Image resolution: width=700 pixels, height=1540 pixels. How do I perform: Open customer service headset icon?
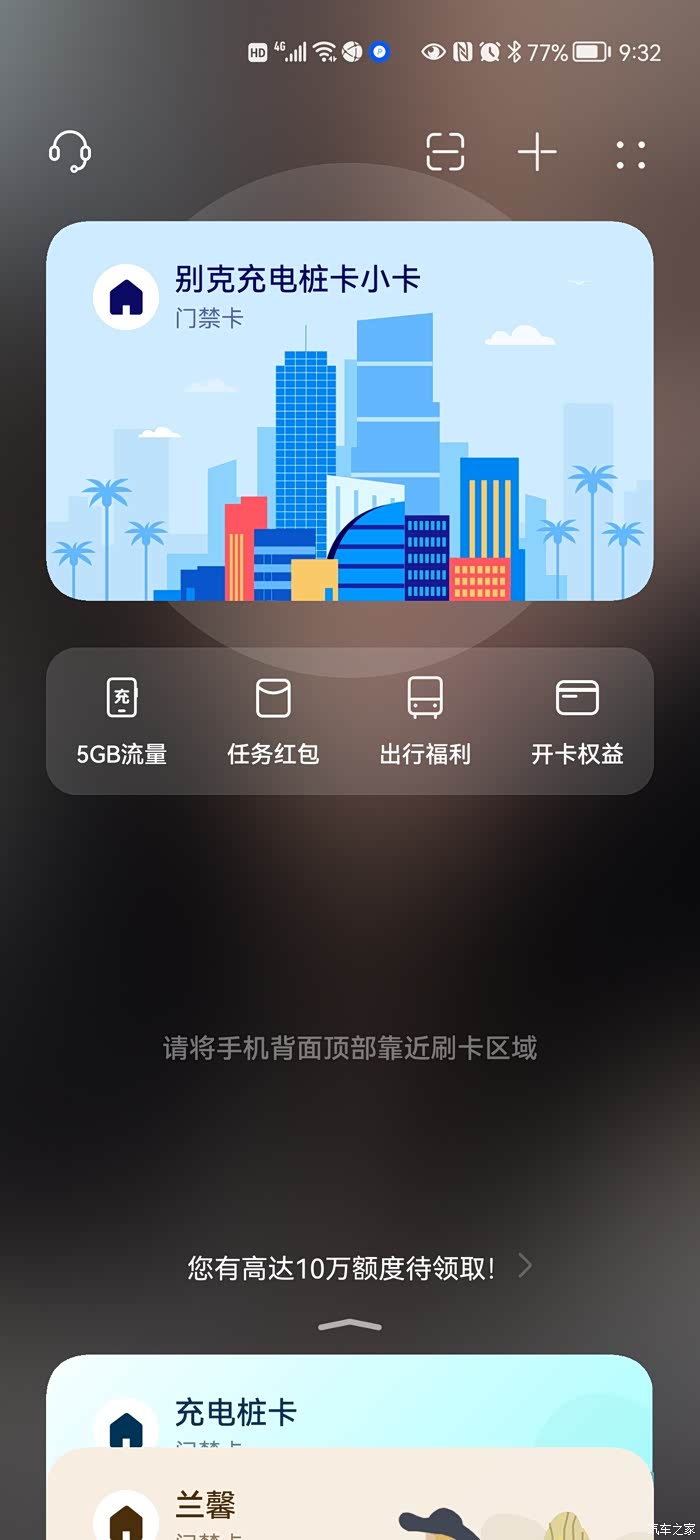[x=70, y=152]
